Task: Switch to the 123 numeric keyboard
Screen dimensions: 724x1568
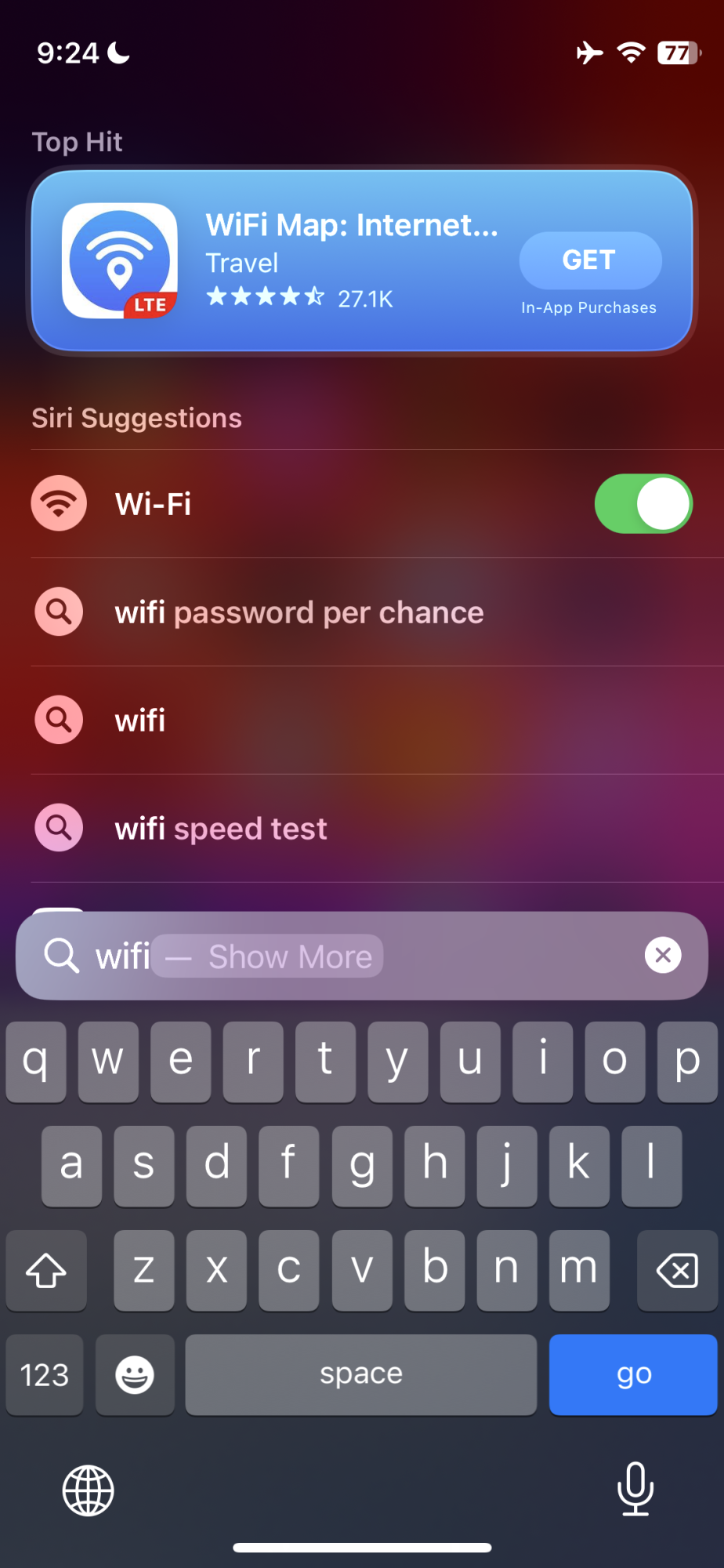Action: pos(45,1374)
